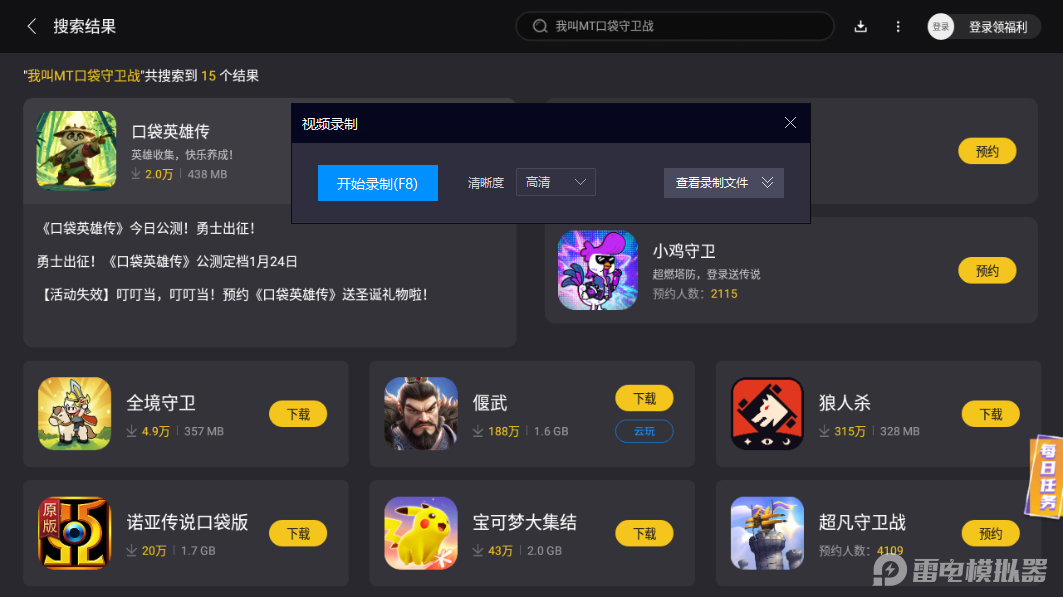Go back from search results
This screenshot has width=1063, height=597.
click(32, 27)
